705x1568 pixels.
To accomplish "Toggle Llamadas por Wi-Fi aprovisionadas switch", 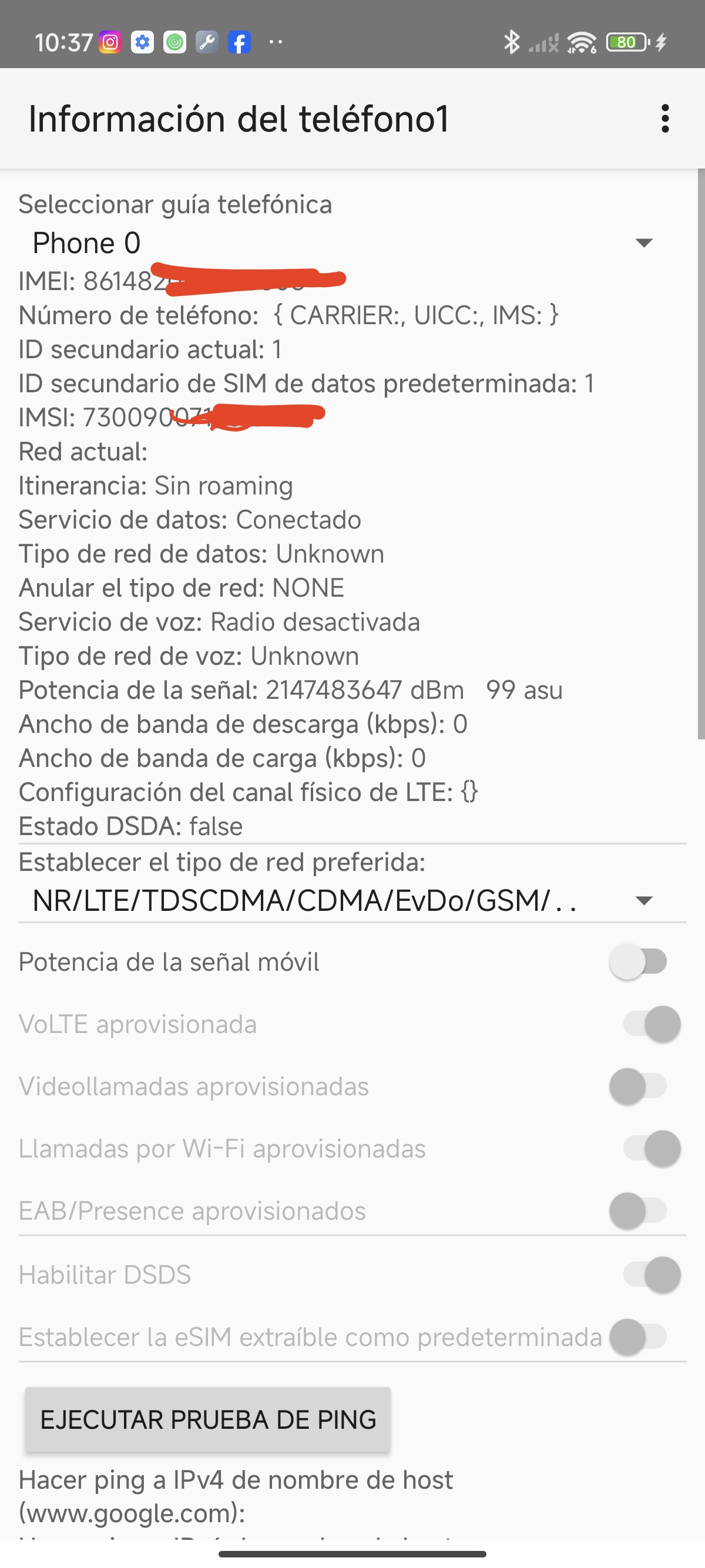I will [x=652, y=1149].
